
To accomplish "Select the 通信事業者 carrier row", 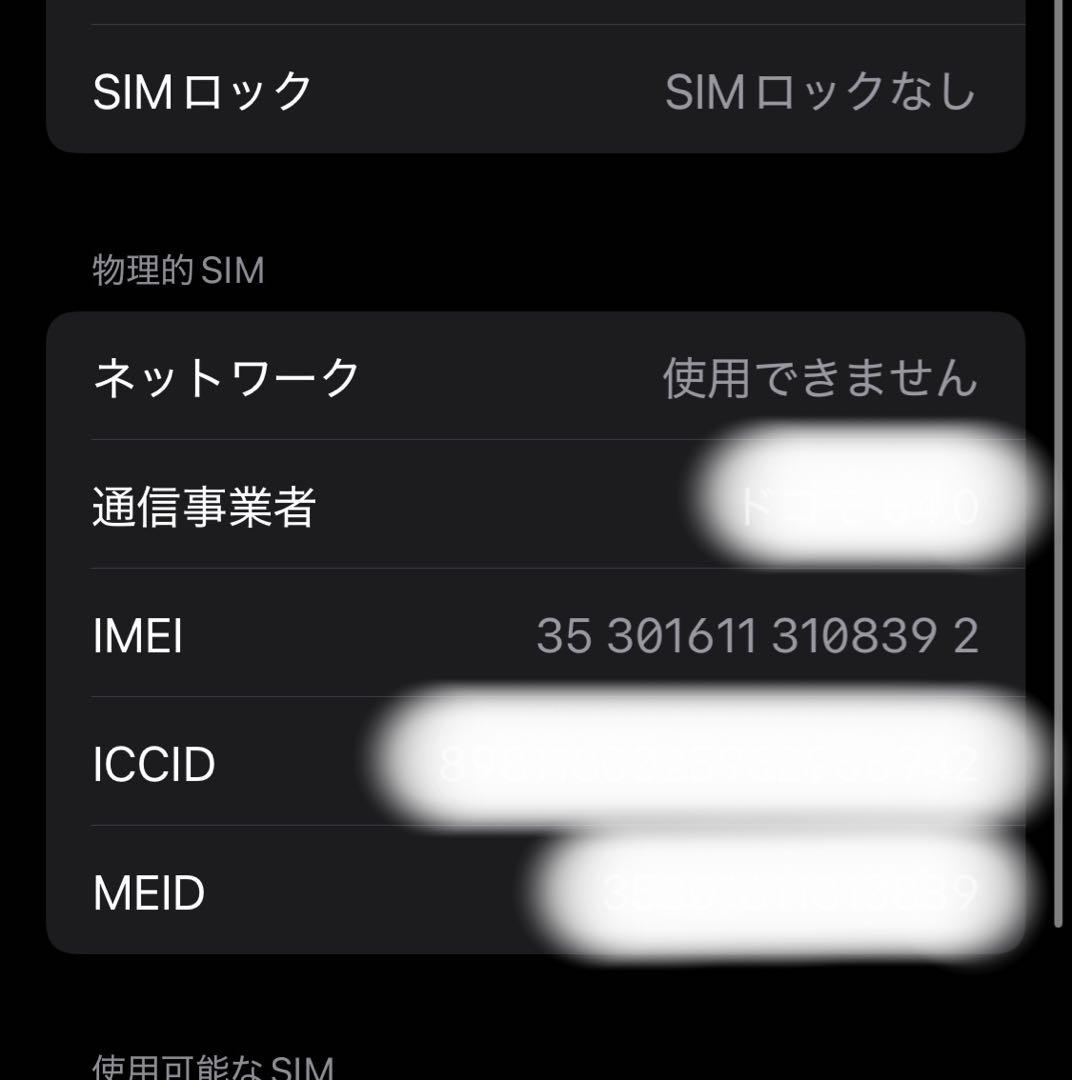I will point(536,507).
